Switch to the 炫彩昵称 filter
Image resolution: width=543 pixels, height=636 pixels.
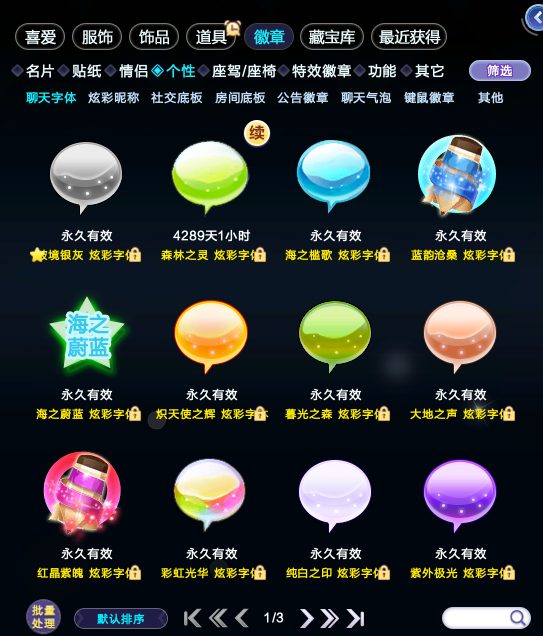[x=114, y=98]
